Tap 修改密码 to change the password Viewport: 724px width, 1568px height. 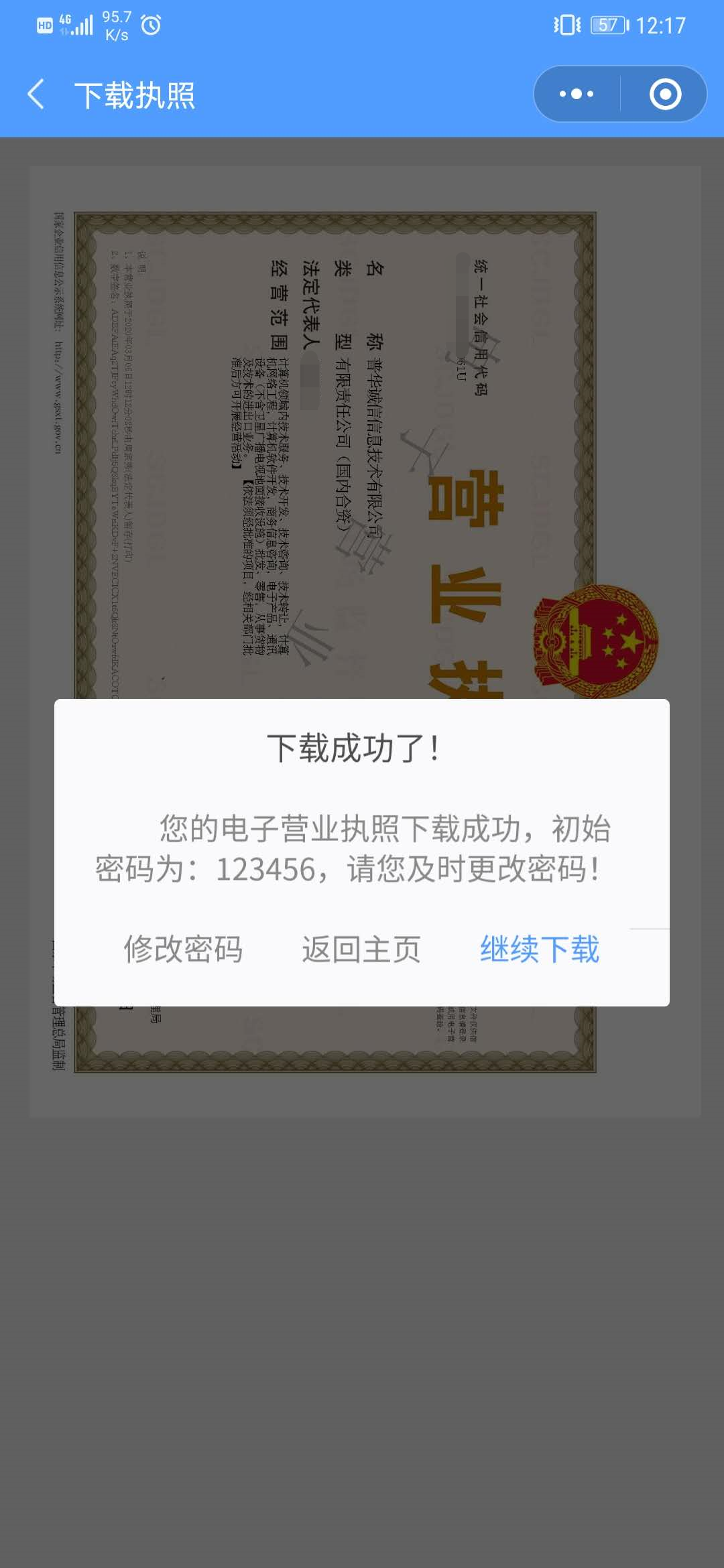pos(183,949)
